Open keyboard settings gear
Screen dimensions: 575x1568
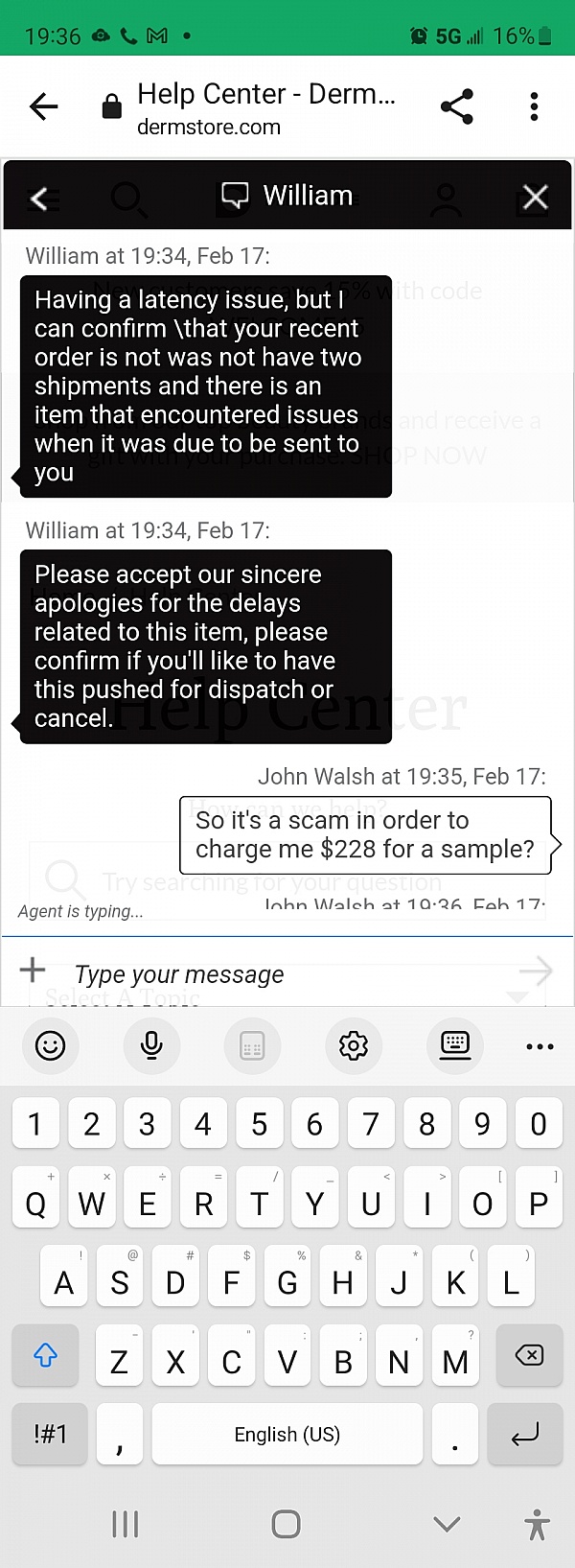pos(354,1045)
